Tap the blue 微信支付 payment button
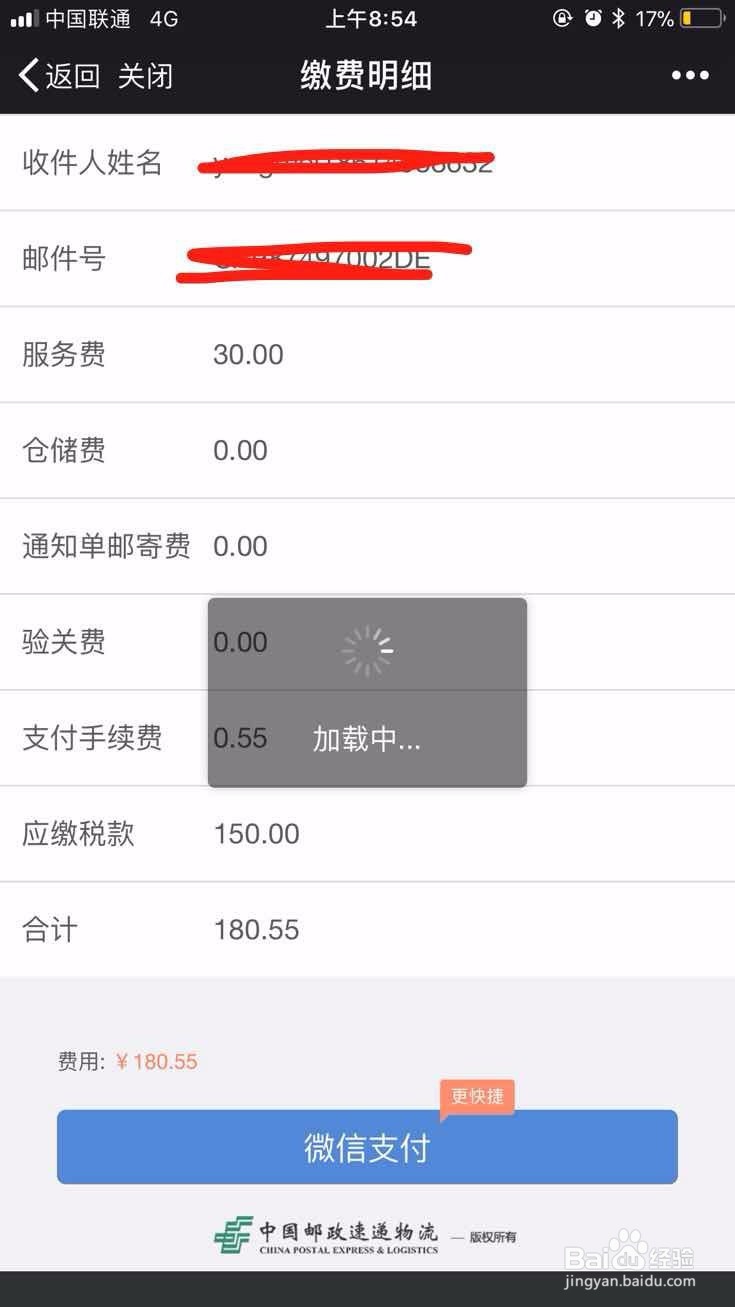Viewport: 735px width, 1307px height. [x=367, y=1147]
